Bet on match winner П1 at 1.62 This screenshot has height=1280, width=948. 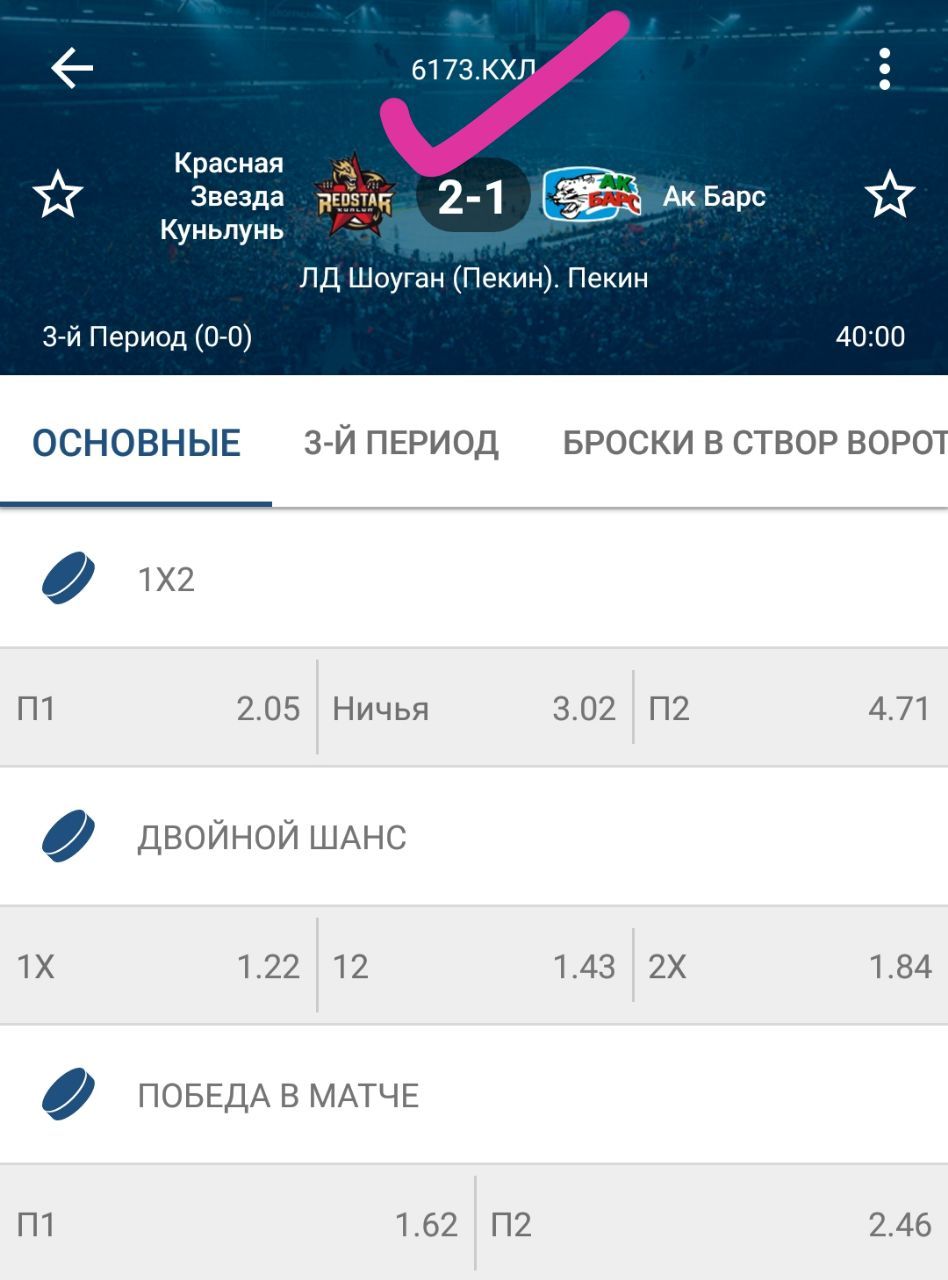(x=237, y=1224)
